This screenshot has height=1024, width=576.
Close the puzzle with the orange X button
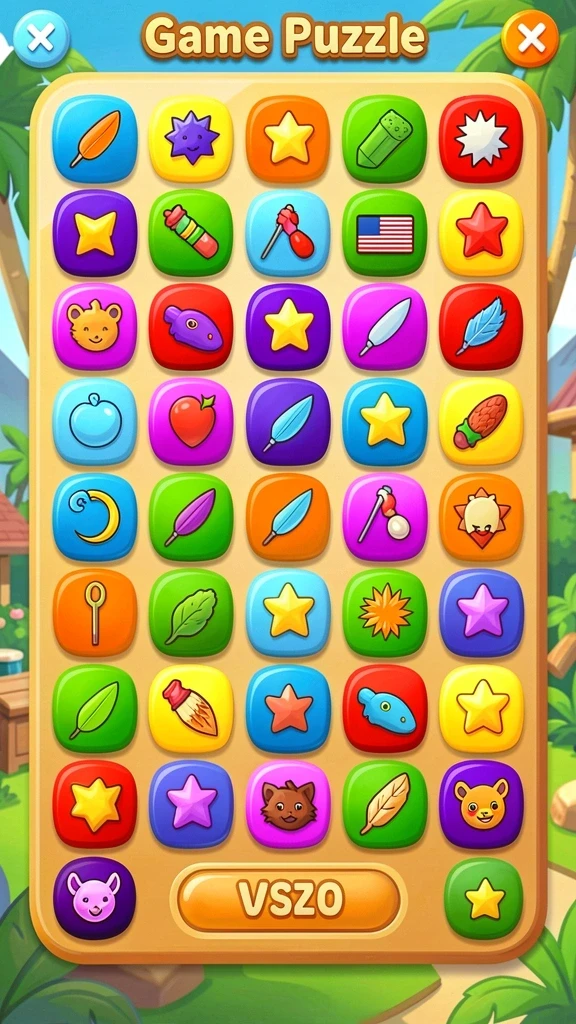[x=530, y=39]
